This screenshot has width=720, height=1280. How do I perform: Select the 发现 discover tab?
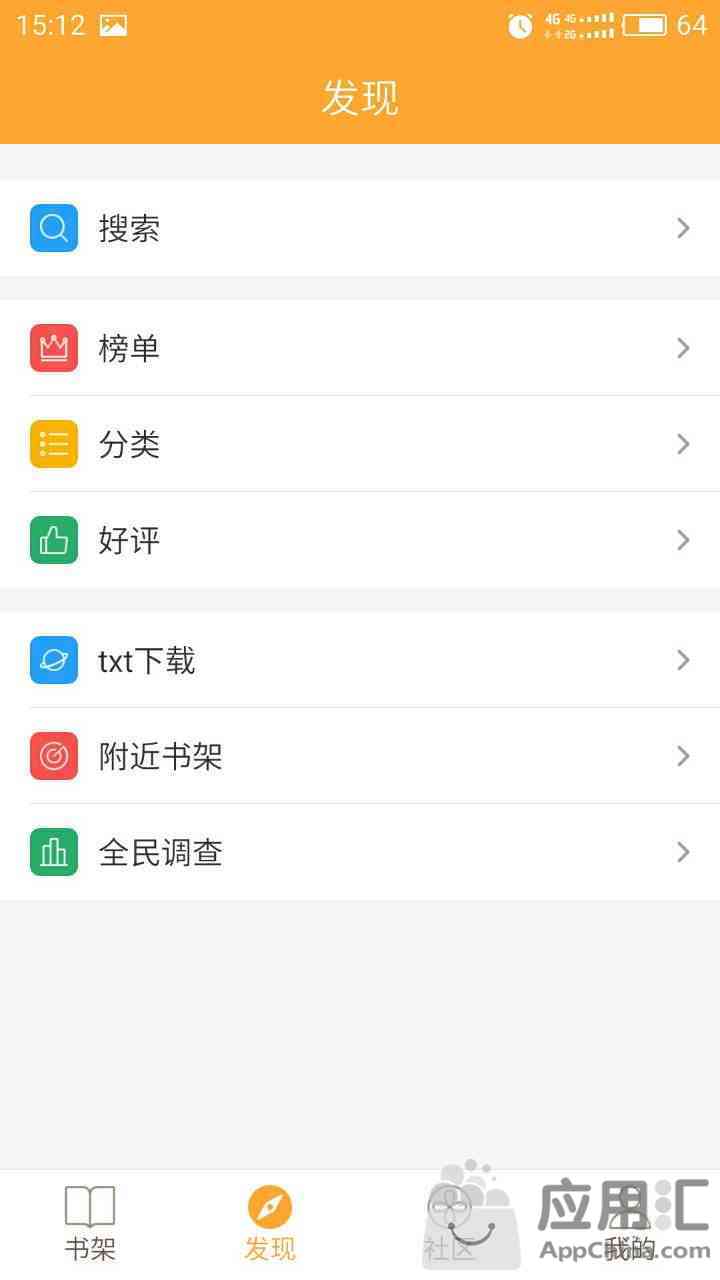270,1224
